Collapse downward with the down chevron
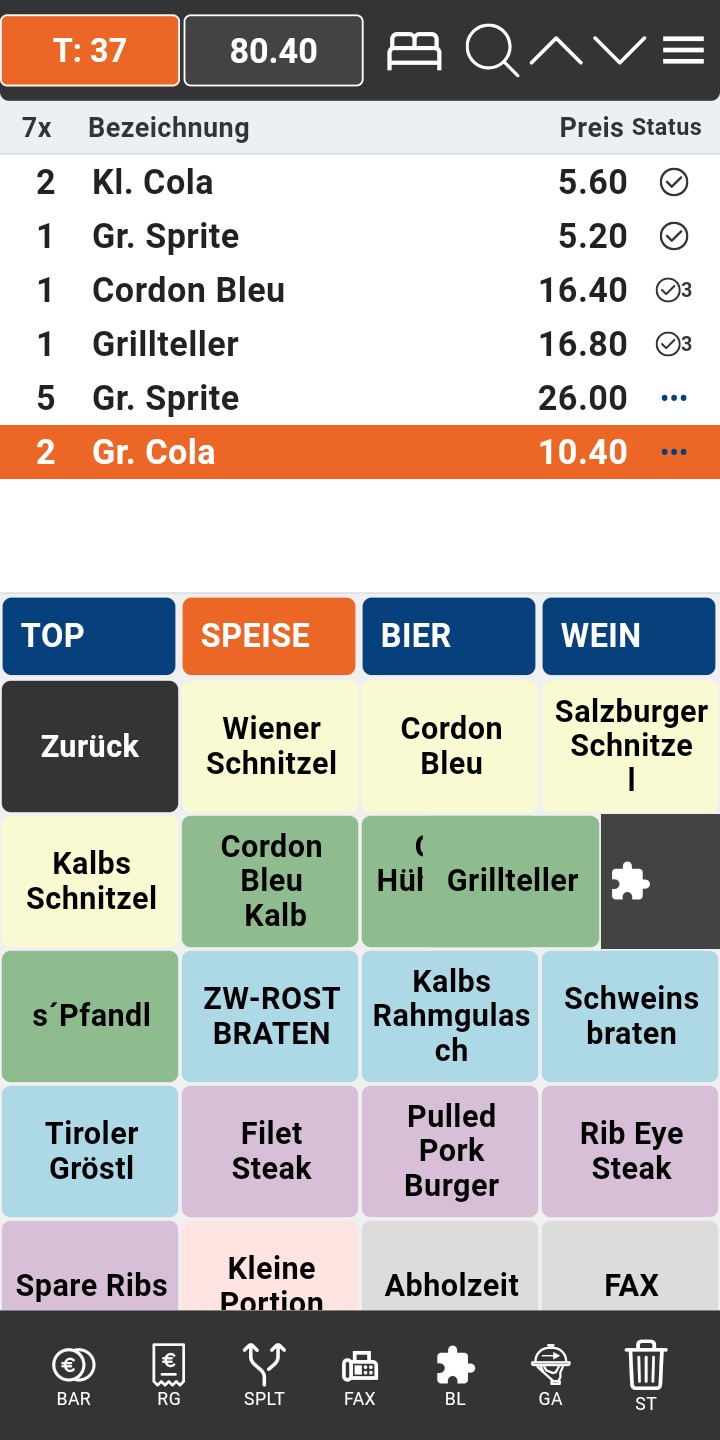 click(620, 48)
